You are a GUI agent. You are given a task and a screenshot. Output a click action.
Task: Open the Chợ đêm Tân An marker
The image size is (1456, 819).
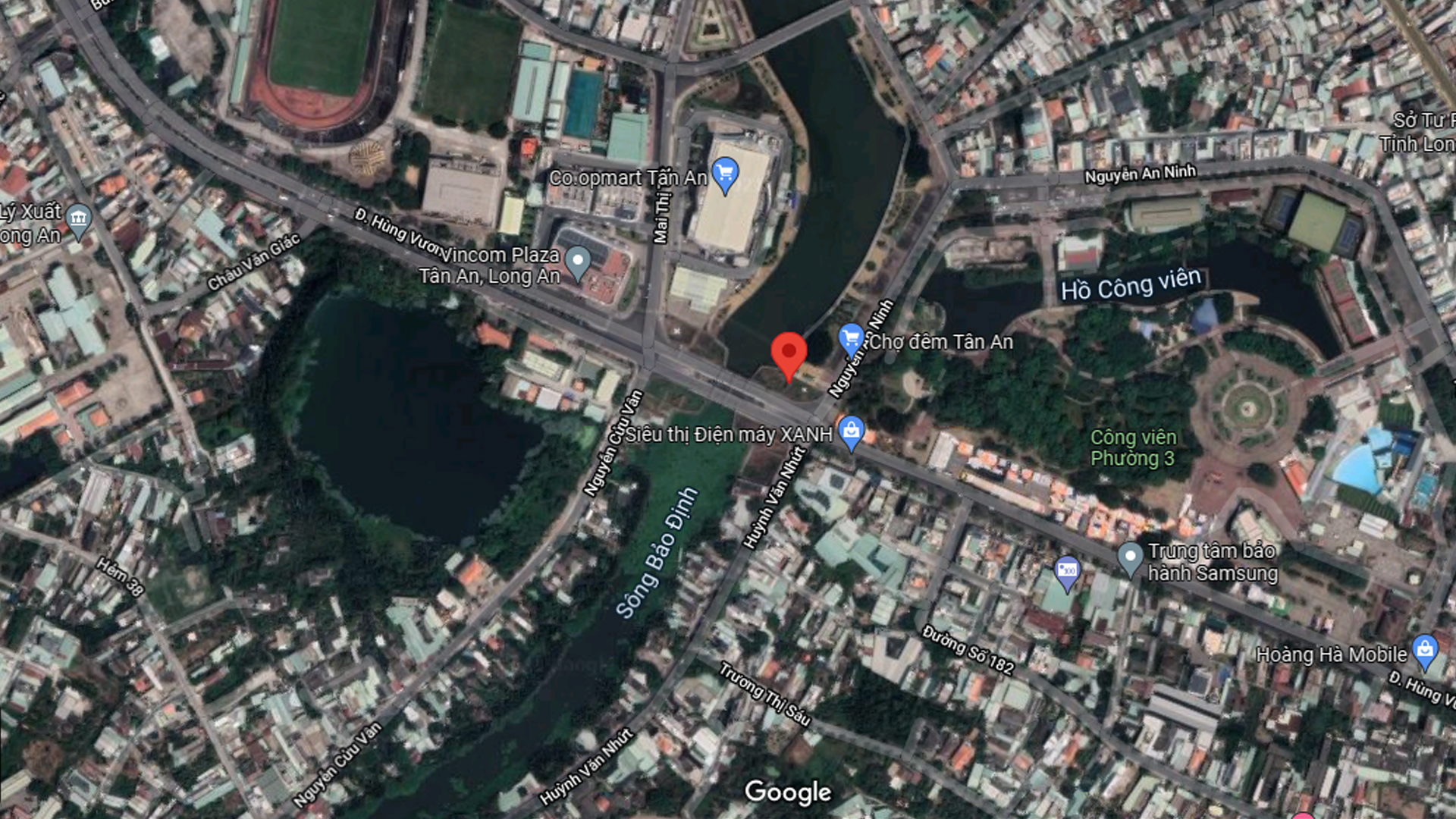click(x=852, y=338)
